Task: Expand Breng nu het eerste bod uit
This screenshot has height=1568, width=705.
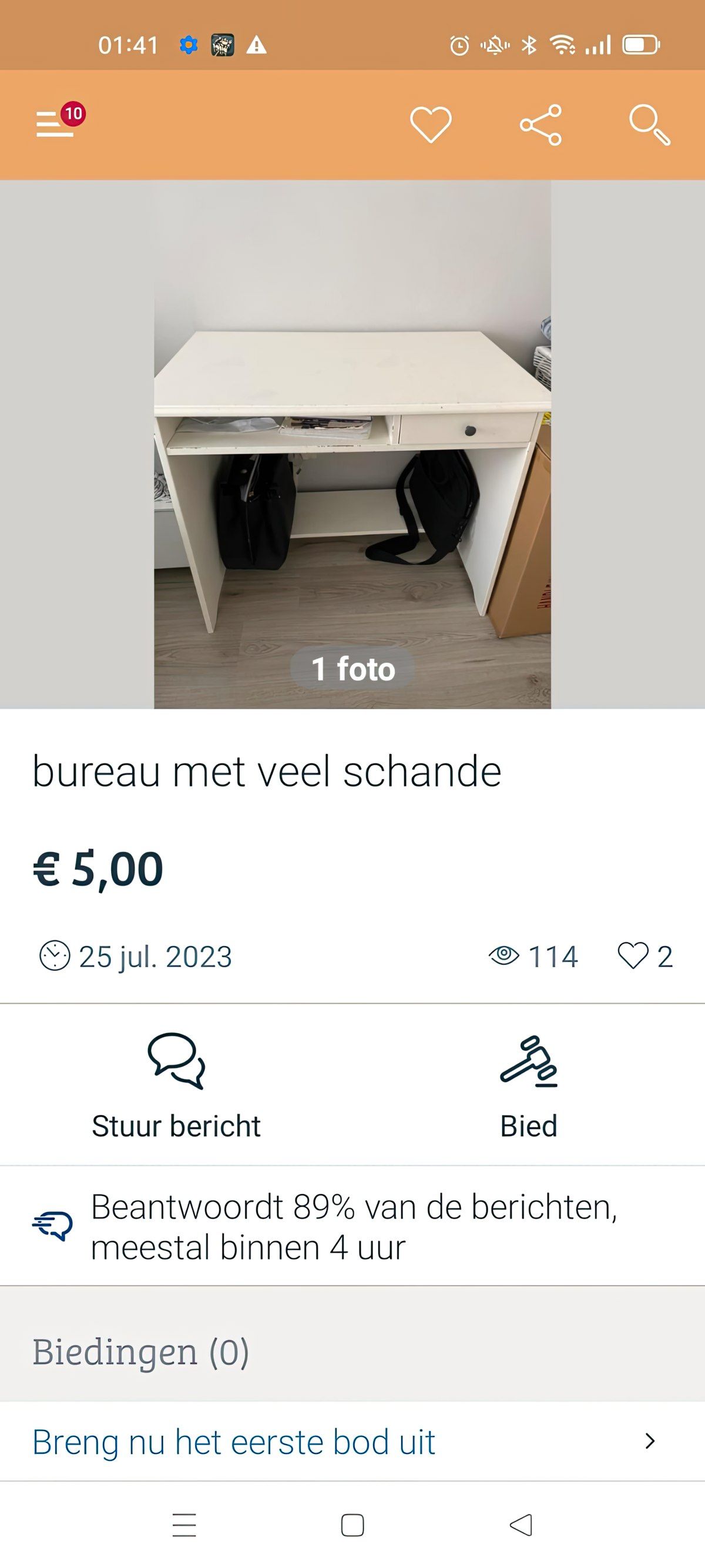Action: 234,1439
